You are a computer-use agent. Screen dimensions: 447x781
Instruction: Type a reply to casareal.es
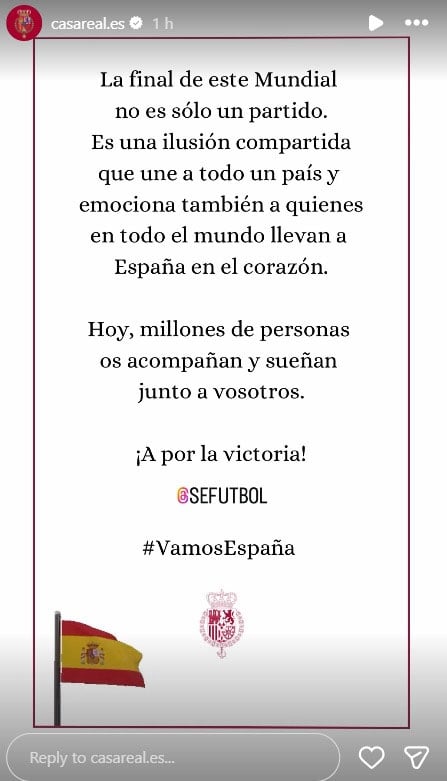pyautogui.click(x=173, y=757)
